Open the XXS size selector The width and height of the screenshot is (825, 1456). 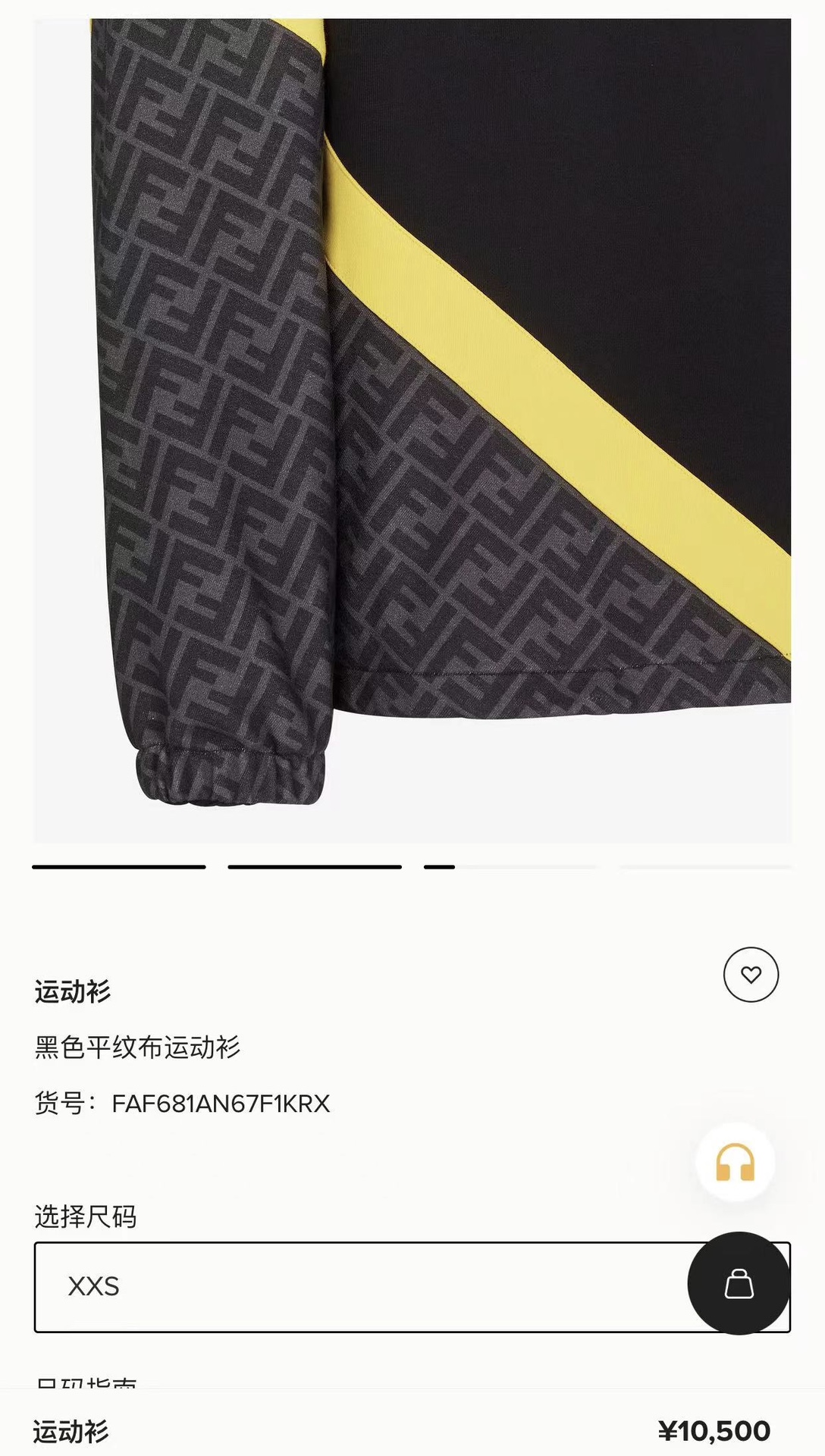click(356, 1286)
